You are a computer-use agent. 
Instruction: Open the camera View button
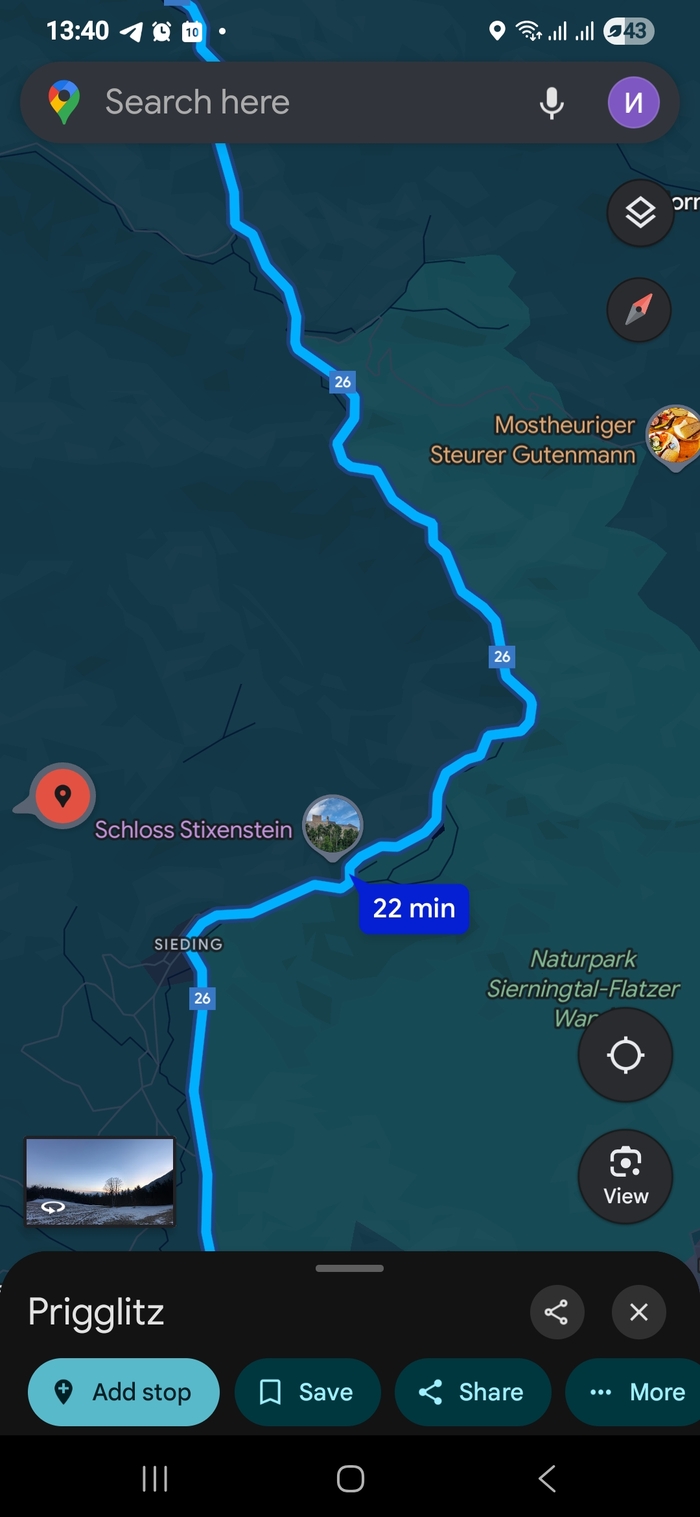(625, 1176)
